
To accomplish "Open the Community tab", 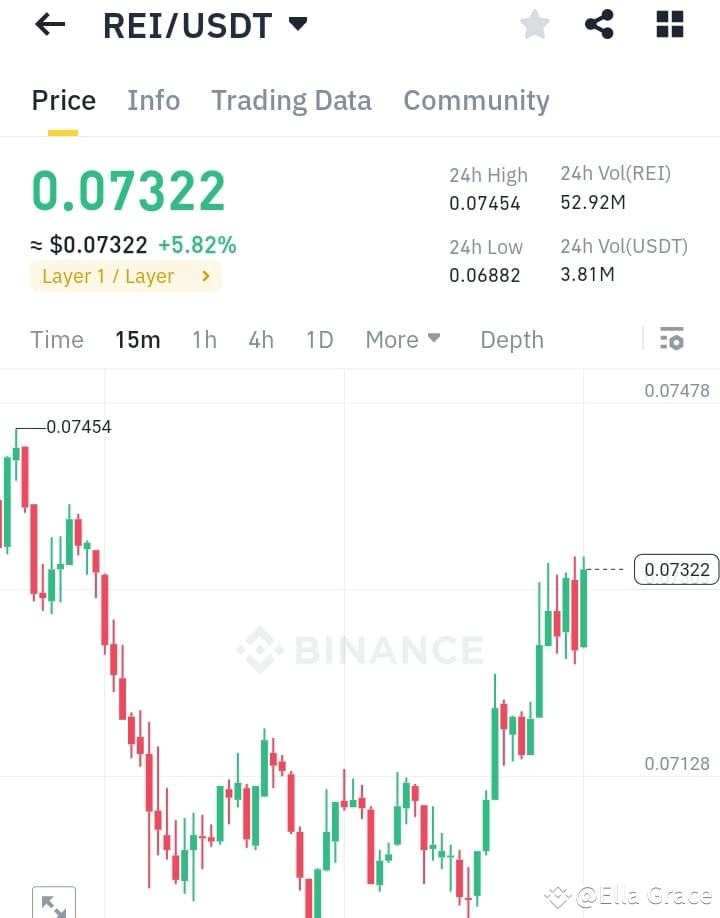I will tap(476, 100).
